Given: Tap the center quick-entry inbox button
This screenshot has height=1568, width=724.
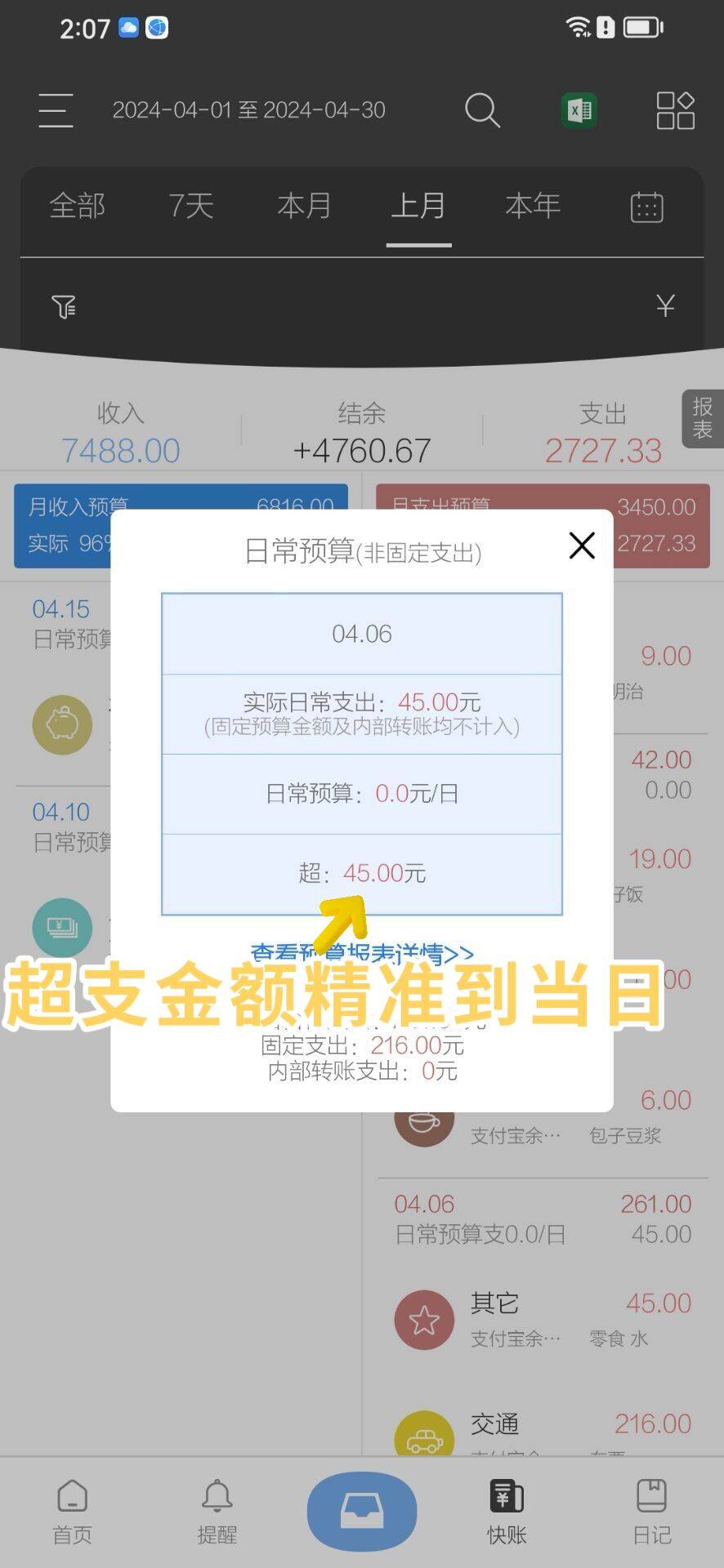Looking at the screenshot, I should click(x=362, y=1511).
